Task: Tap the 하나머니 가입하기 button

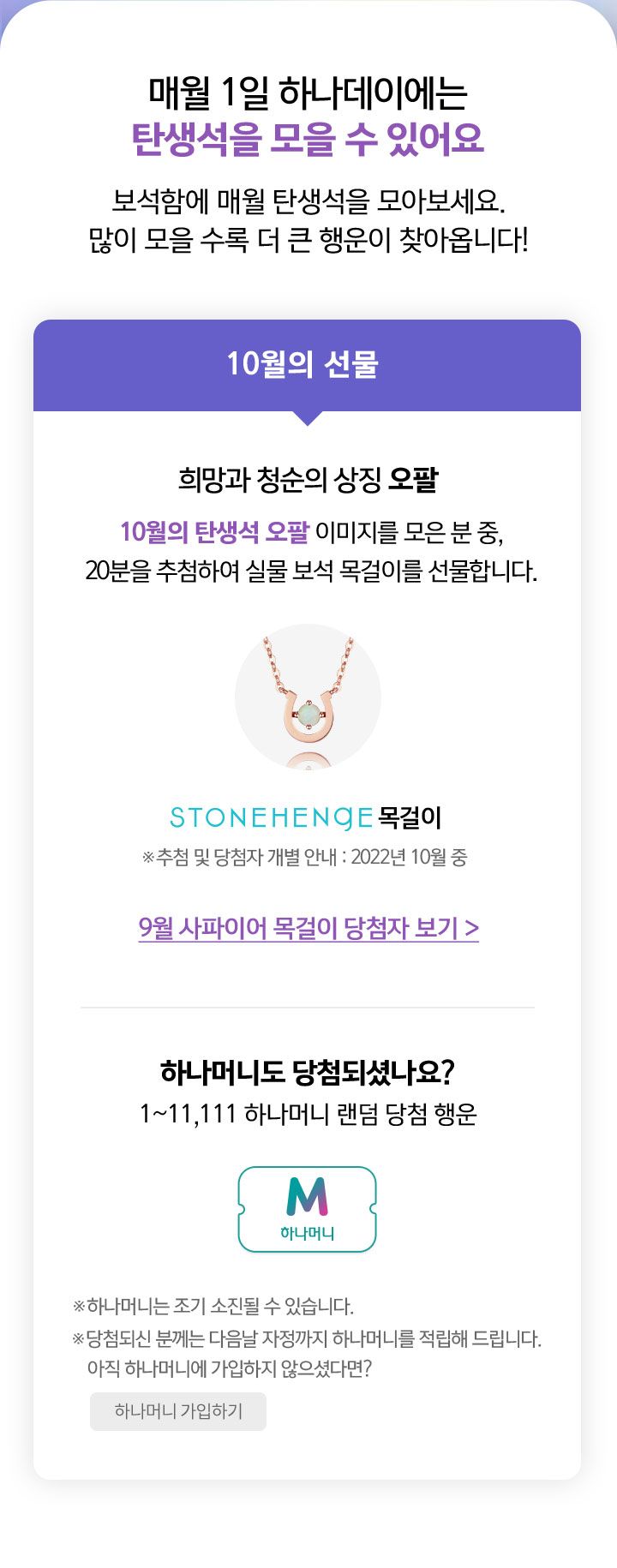Action: click(x=178, y=1411)
